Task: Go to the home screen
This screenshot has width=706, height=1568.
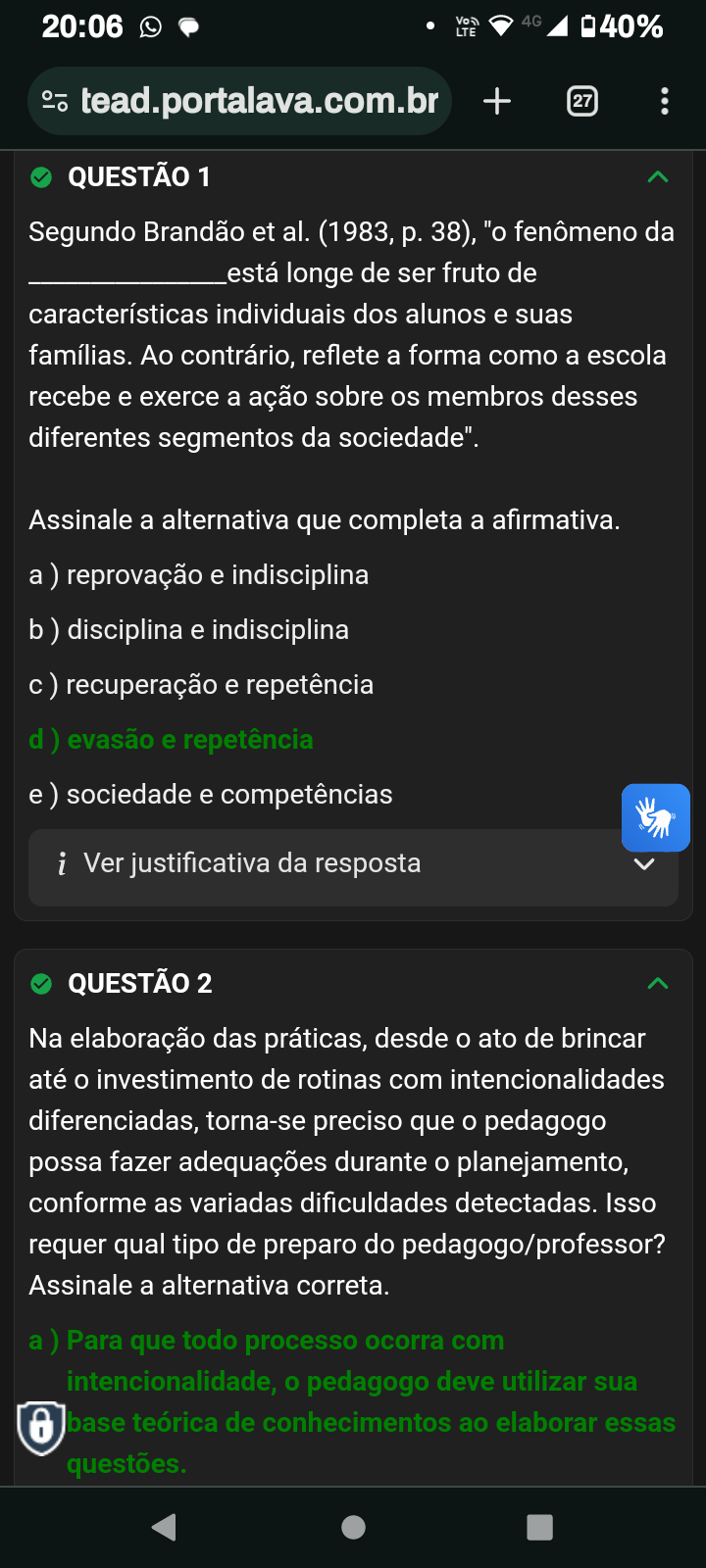Action: click(353, 1527)
